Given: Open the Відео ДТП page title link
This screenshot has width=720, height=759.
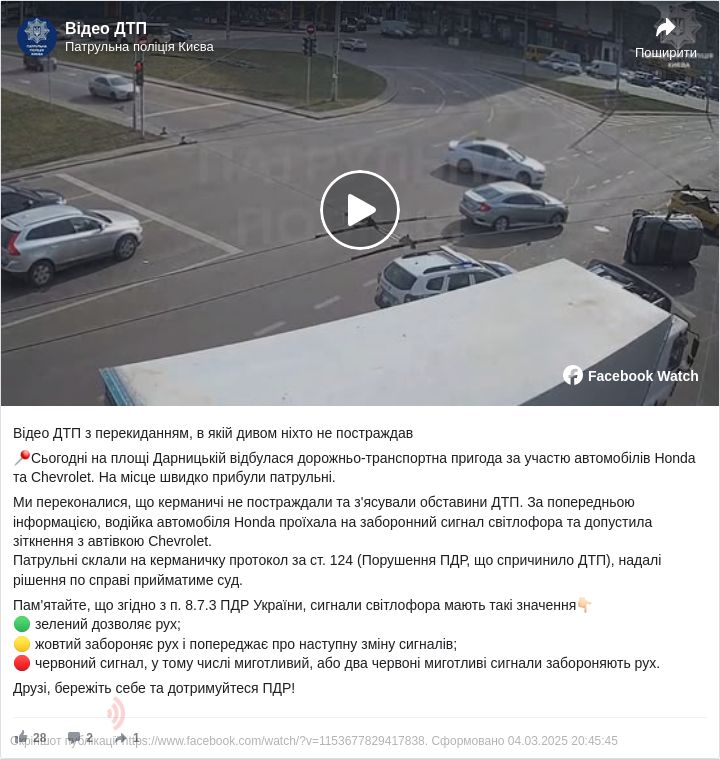Looking at the screenshot, I should point(105,28).
